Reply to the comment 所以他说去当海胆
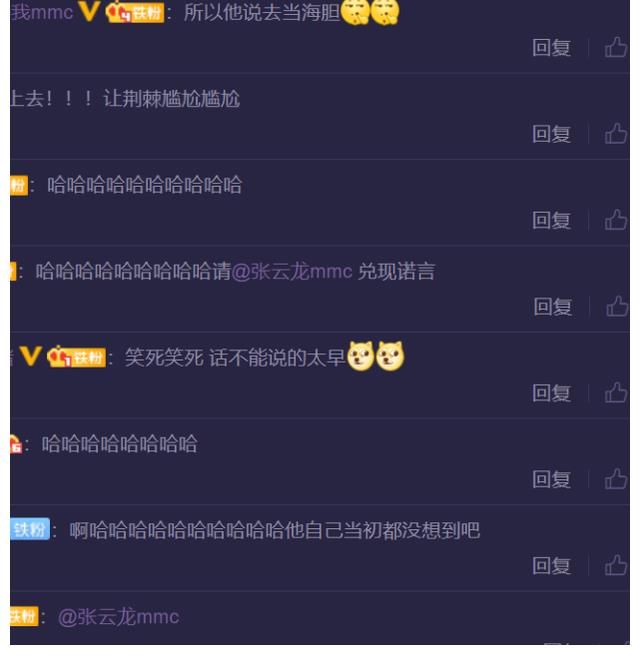 [551, 47]
